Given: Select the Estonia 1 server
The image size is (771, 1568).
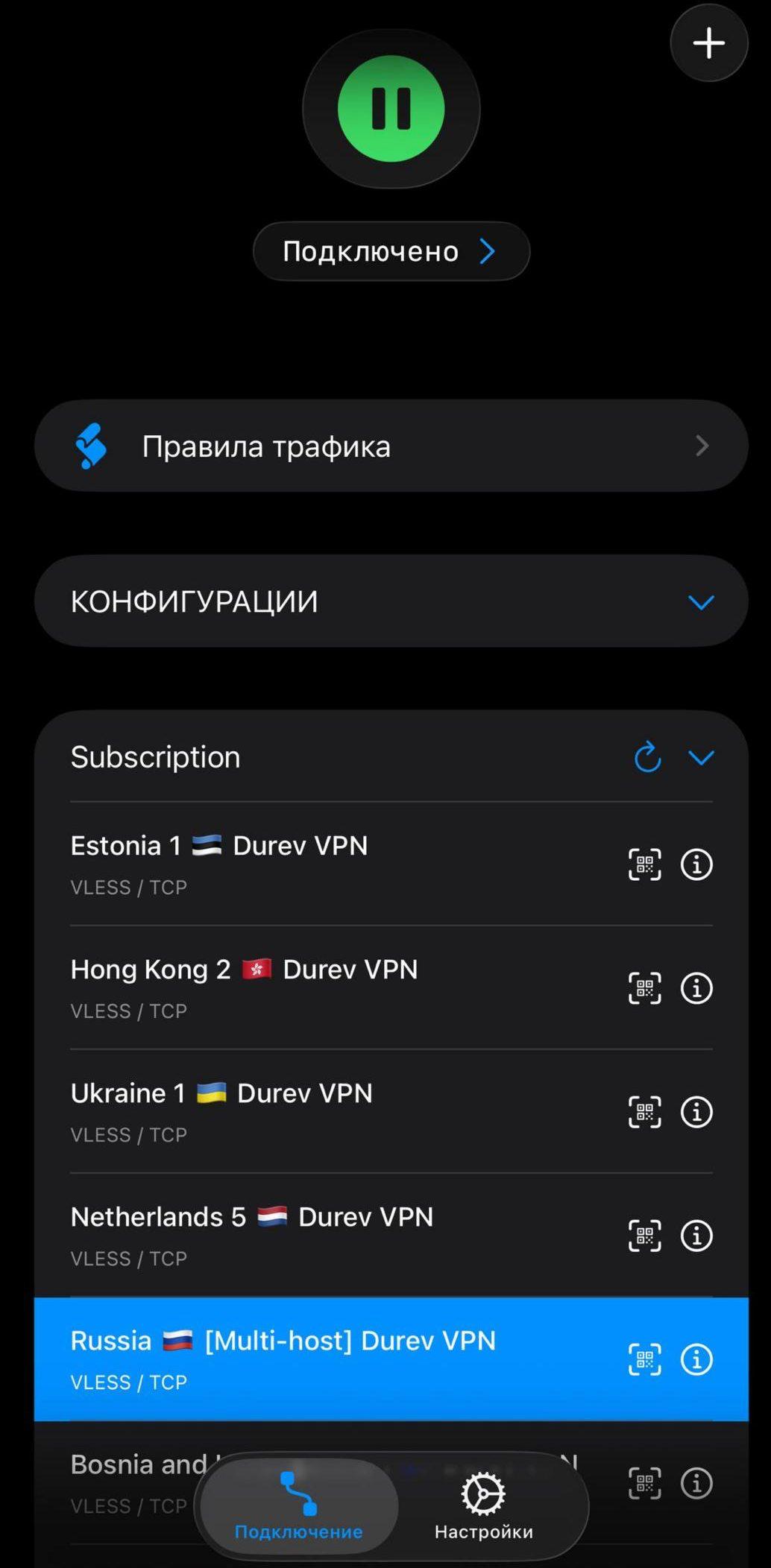Looking at the screenshot, I should 298,863.
